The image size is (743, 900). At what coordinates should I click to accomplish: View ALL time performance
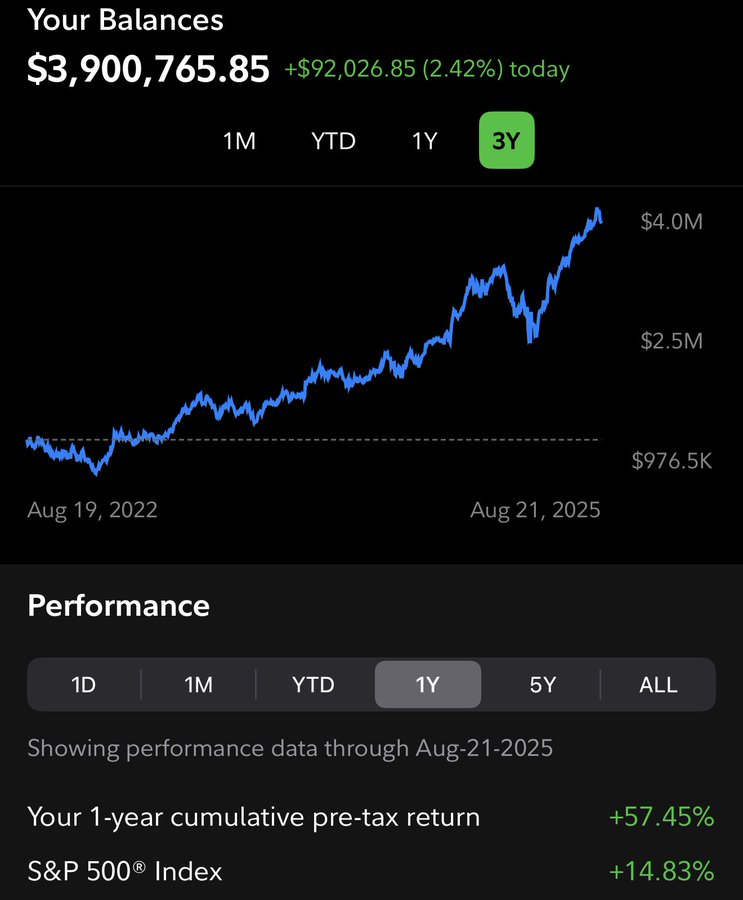coord(658,685)
